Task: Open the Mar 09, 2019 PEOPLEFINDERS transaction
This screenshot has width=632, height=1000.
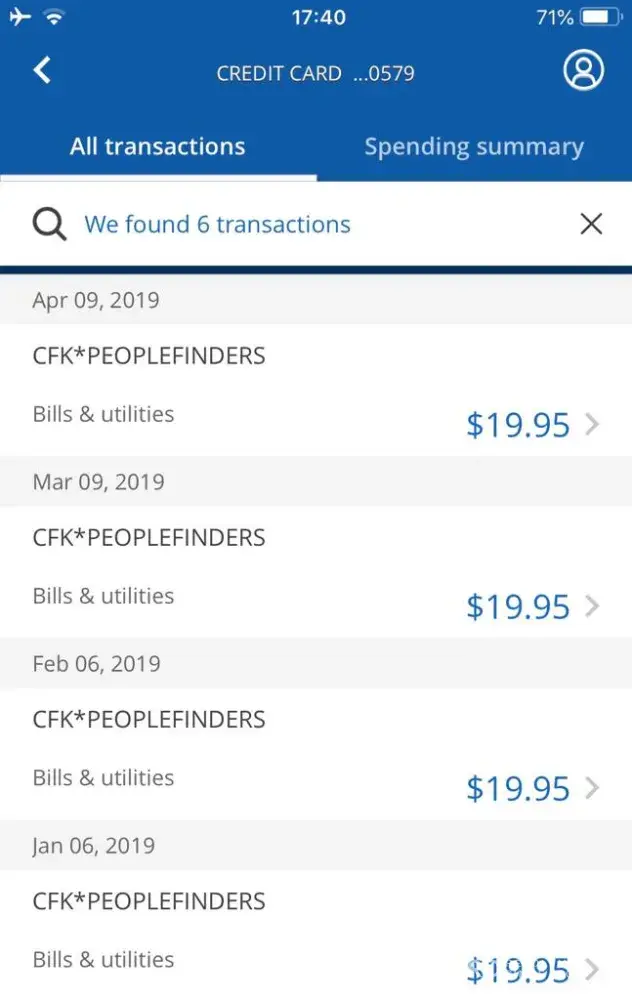Action: pyautogui.click(x=316, y=572)
